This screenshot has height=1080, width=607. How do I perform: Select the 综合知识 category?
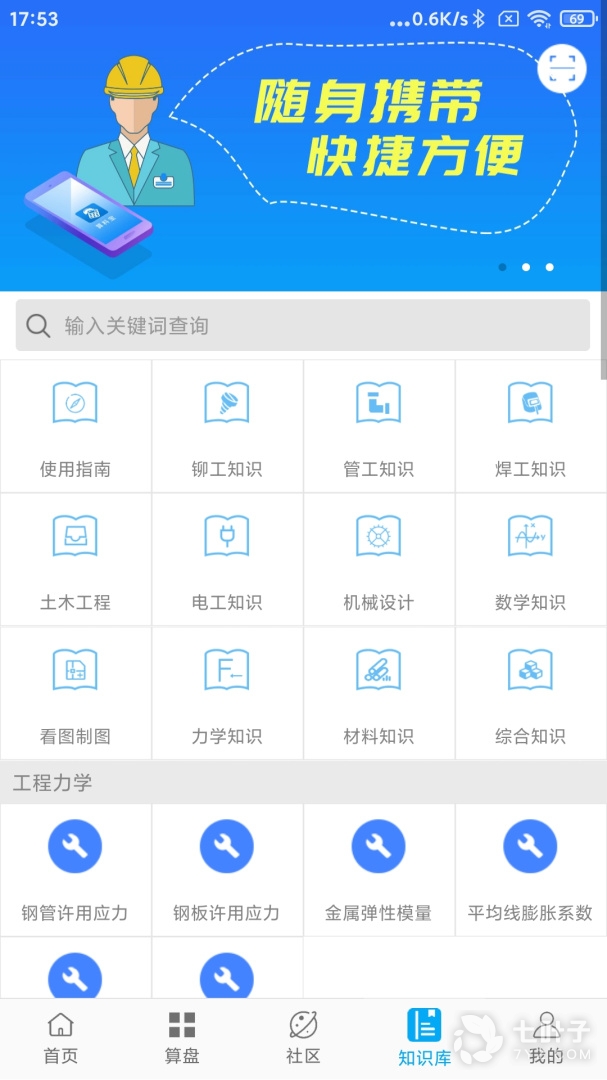pyautogui.click(x=530, y=693)
